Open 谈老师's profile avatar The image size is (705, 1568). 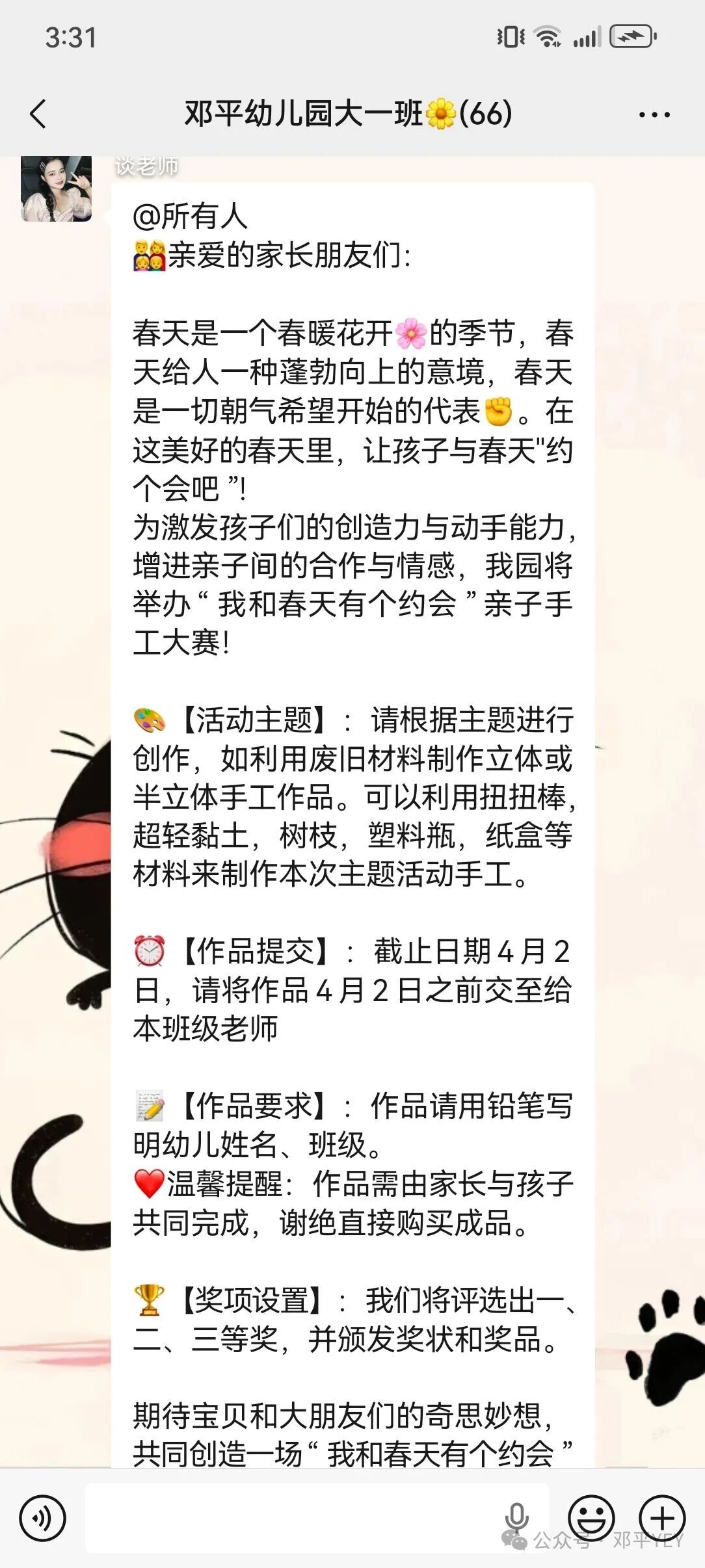point(57,189)
